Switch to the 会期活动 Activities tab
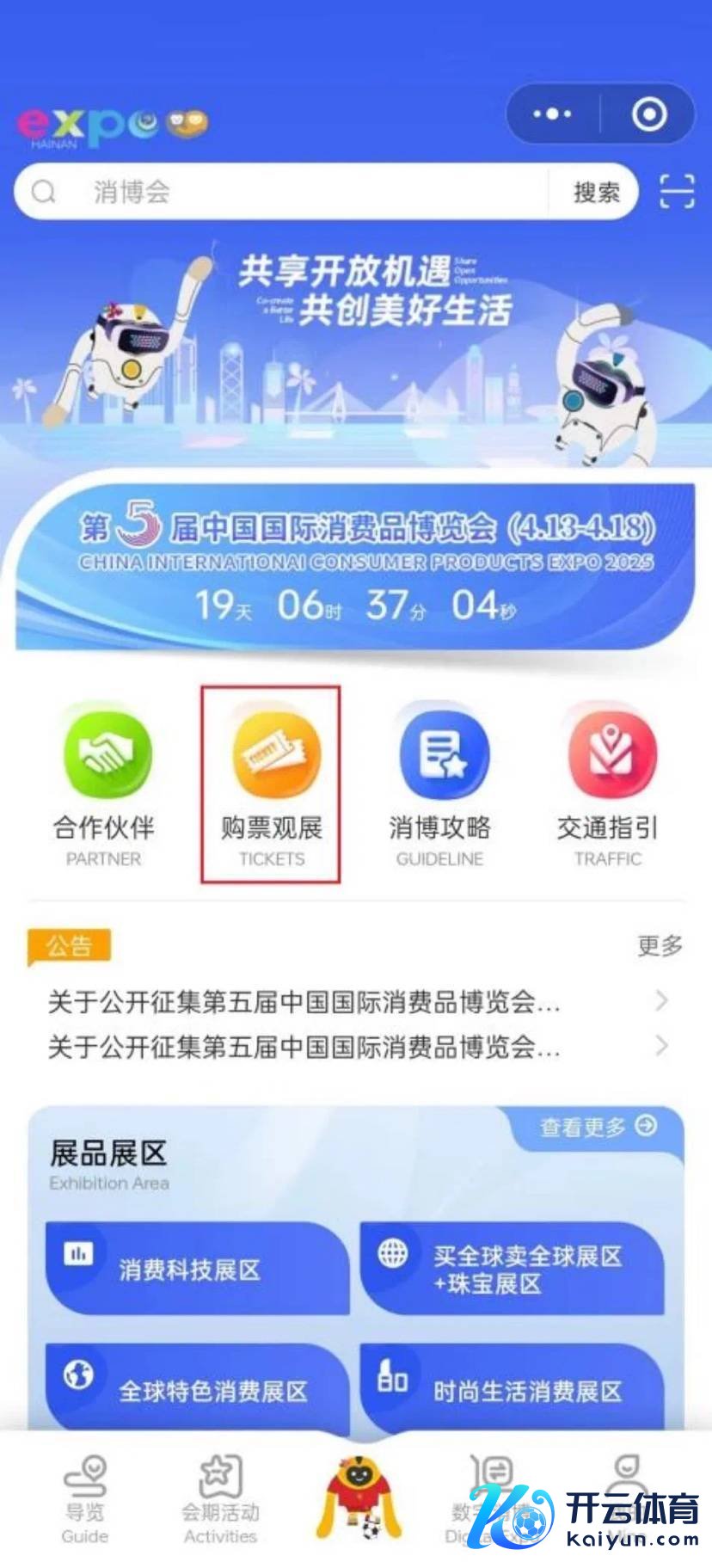The width and height of the screenshot is (712, 1568). (220, 1499)
